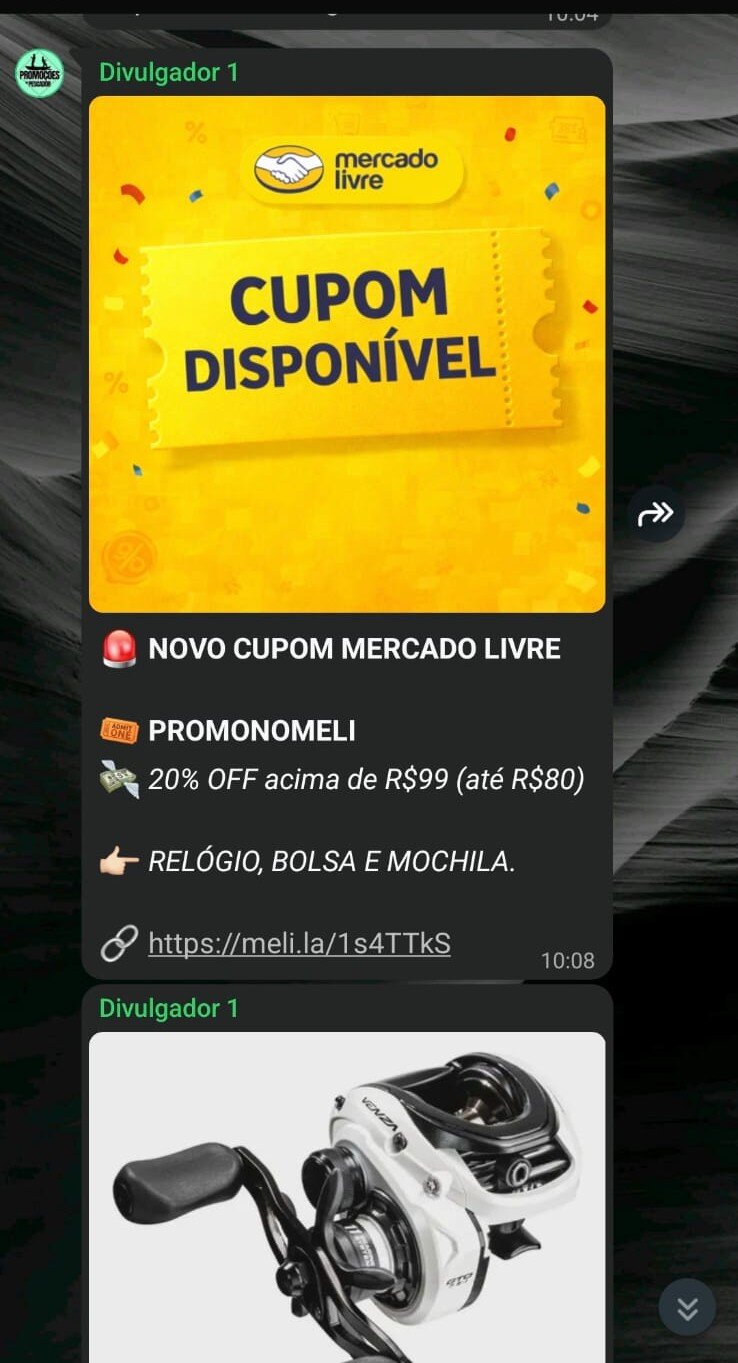Open the Promoções group avatar
Screen dimensions: 738x1363
click(39, 73)
